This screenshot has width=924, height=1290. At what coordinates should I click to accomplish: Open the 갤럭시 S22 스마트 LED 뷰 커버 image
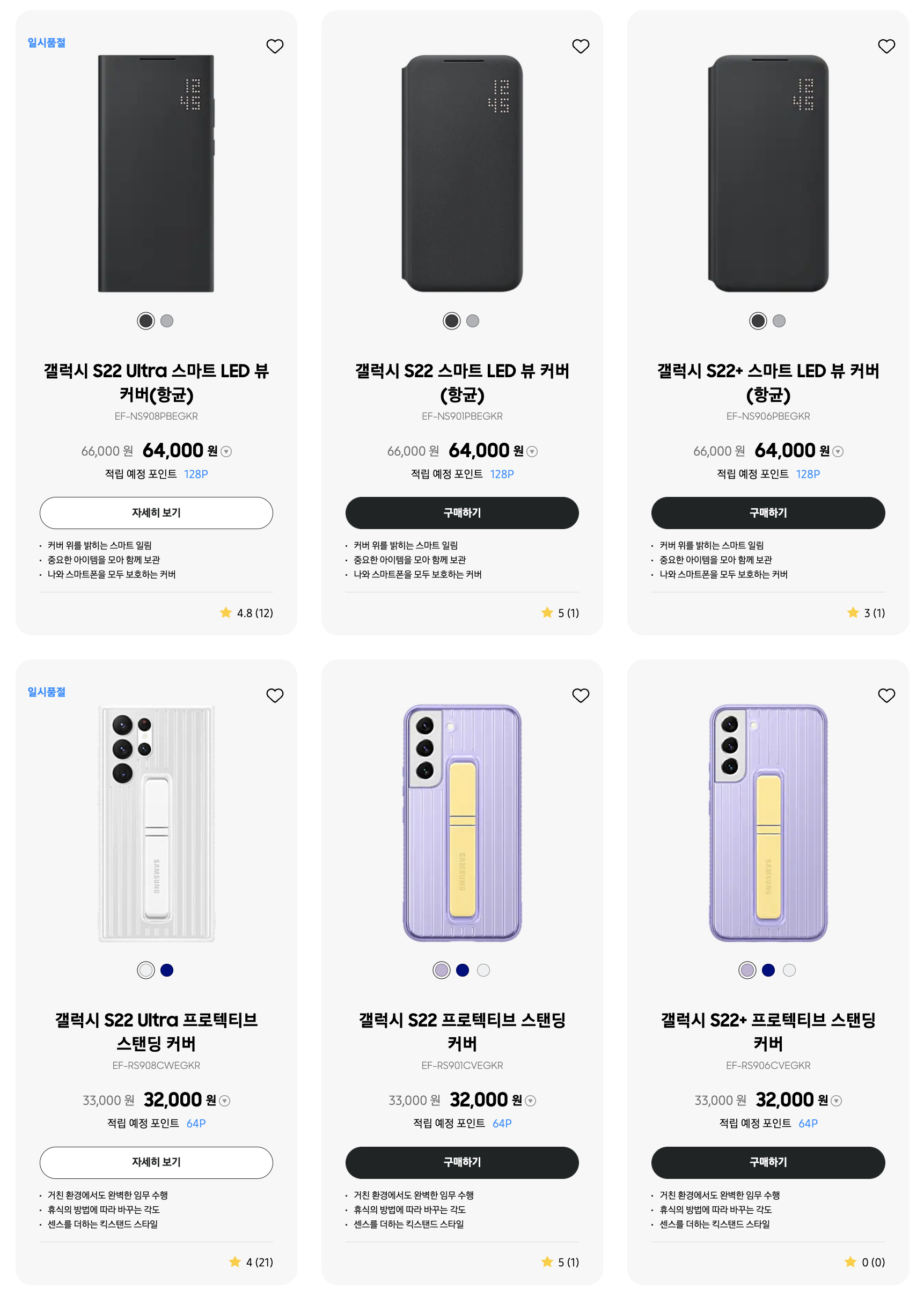pyautogui.click(x=461, y=173)
